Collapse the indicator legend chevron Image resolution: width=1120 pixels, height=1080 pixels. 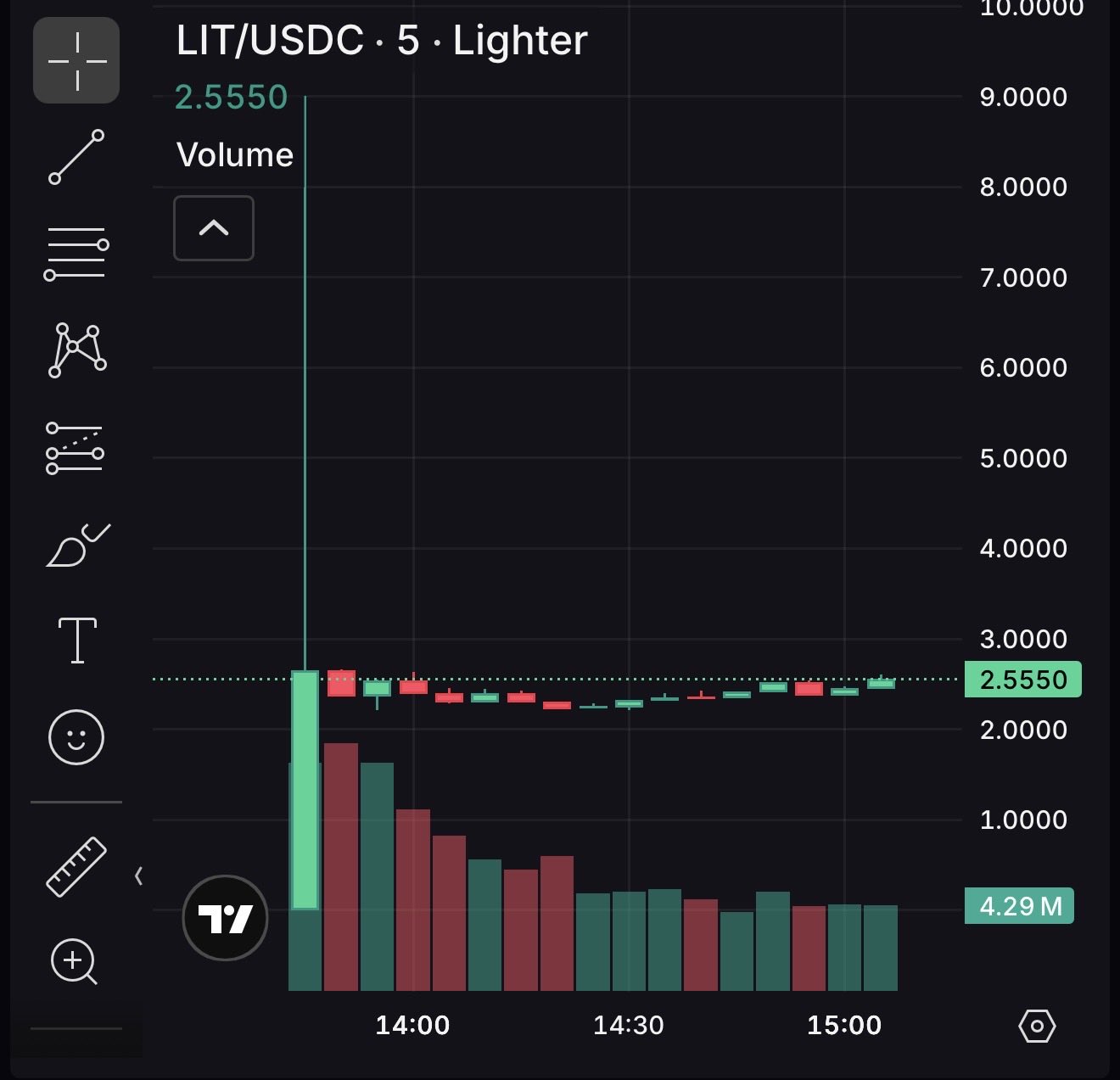[x=214, y=228]
